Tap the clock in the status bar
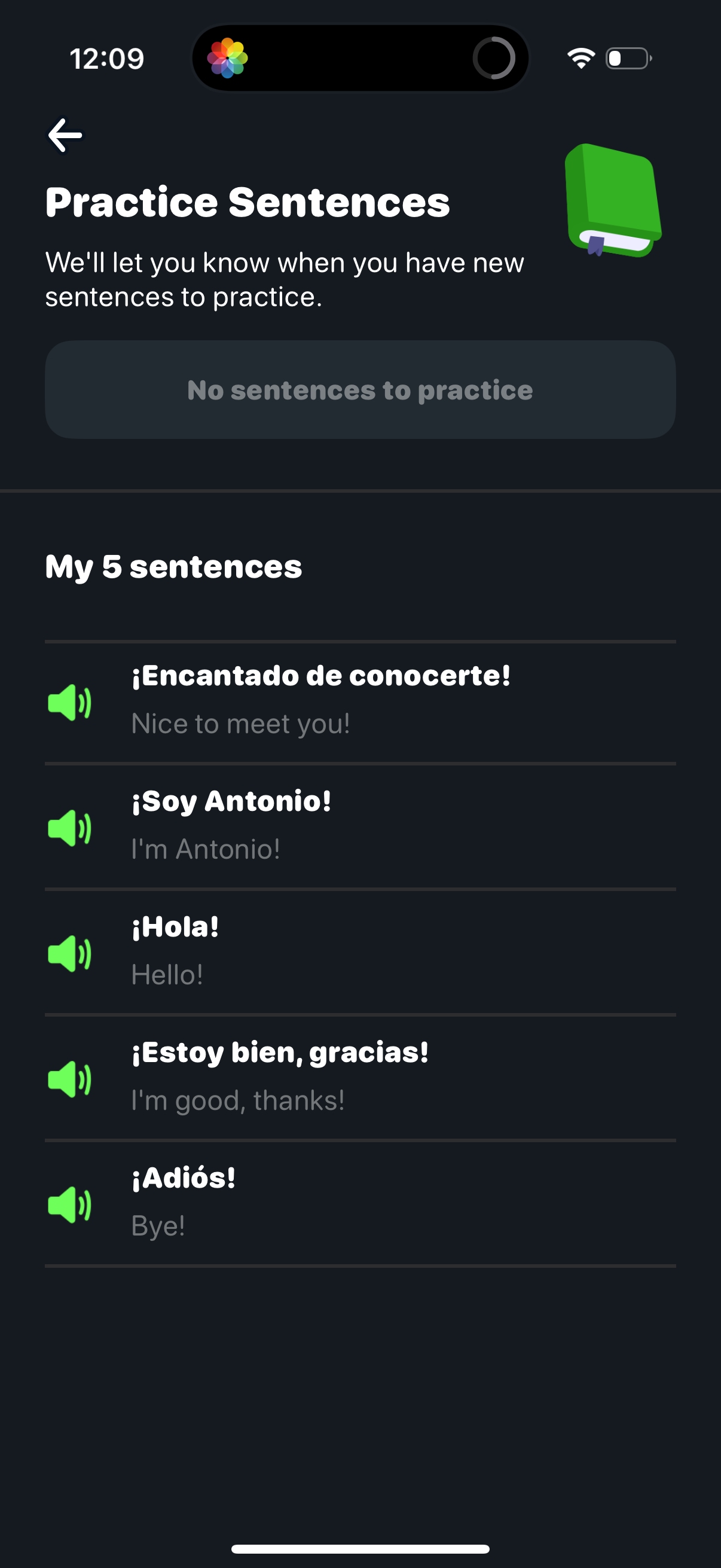 107,58
